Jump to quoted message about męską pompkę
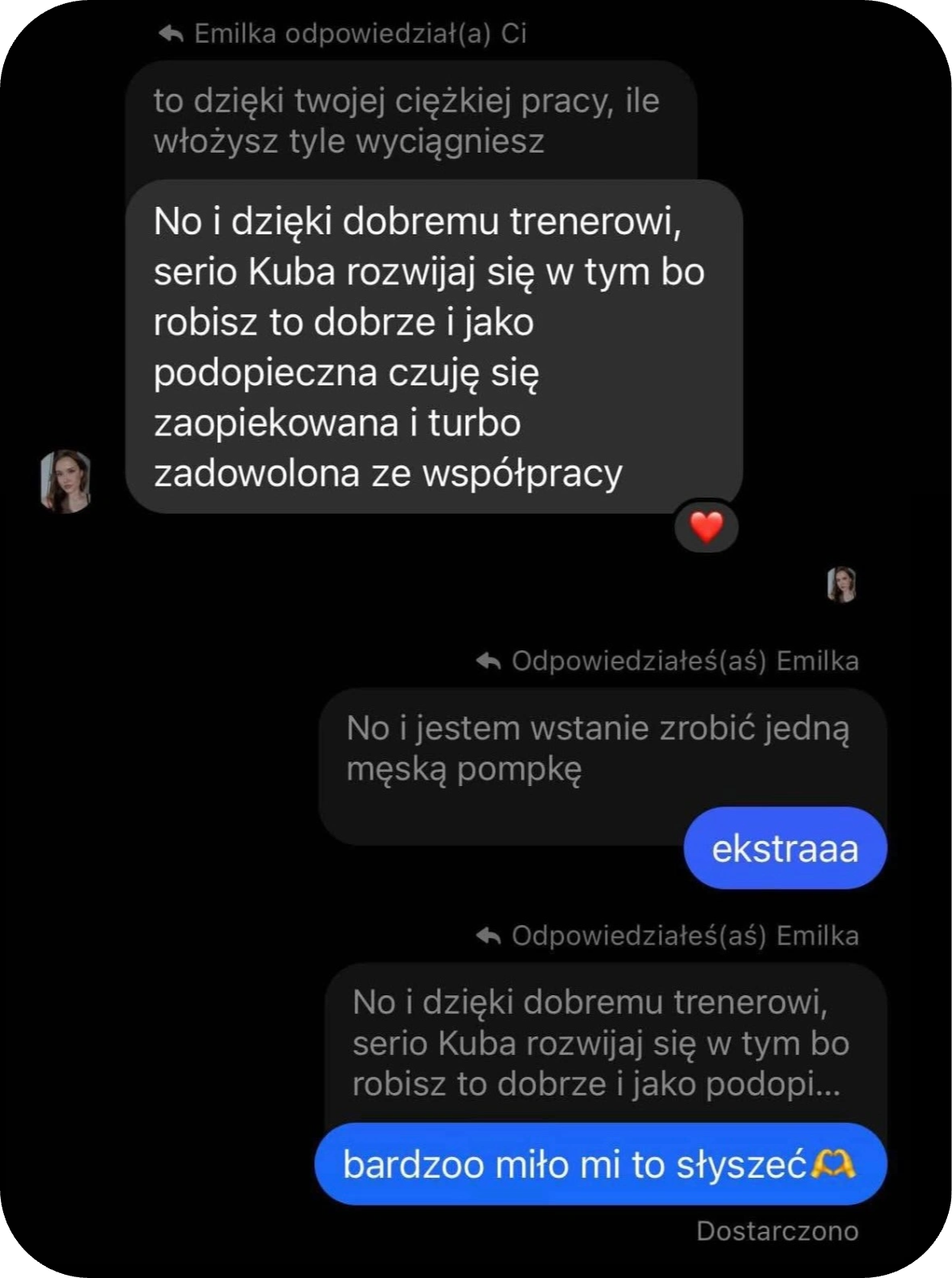952x1278 pixels. [598, 748]
